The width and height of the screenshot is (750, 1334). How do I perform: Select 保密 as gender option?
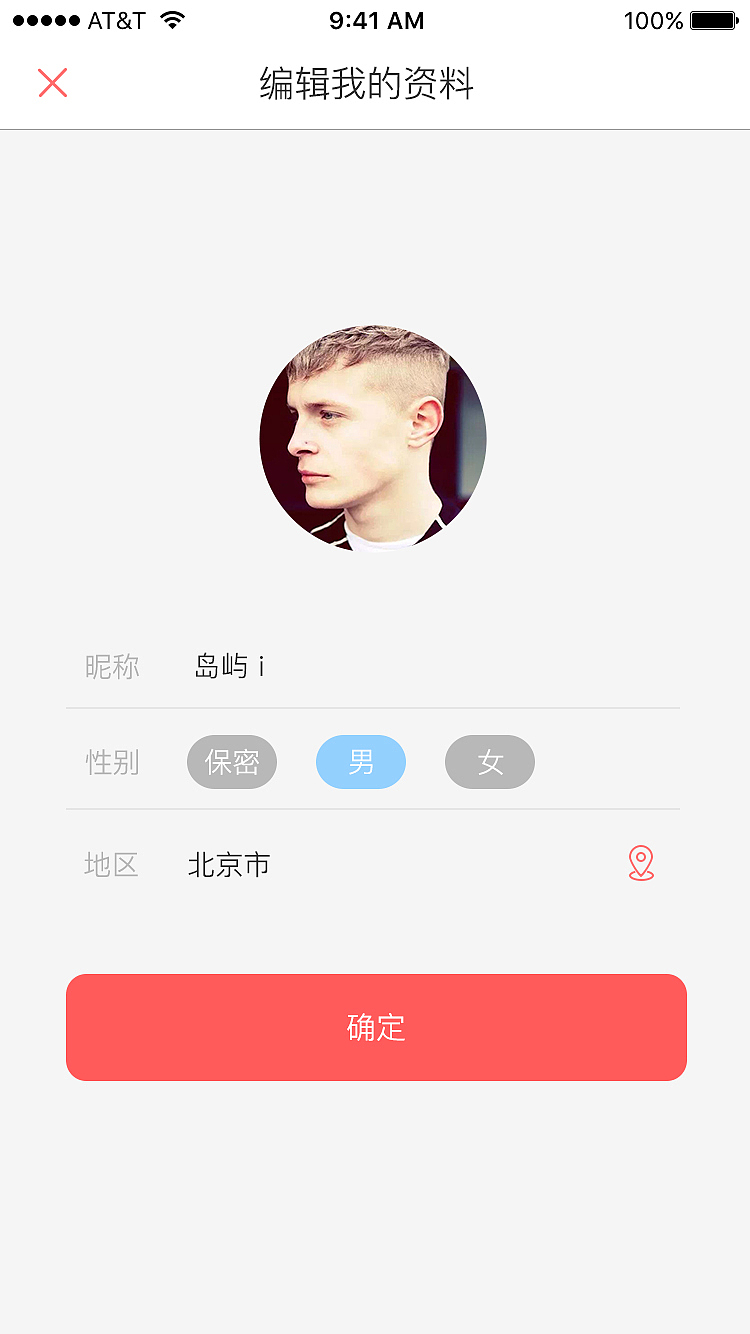point(231,762)
